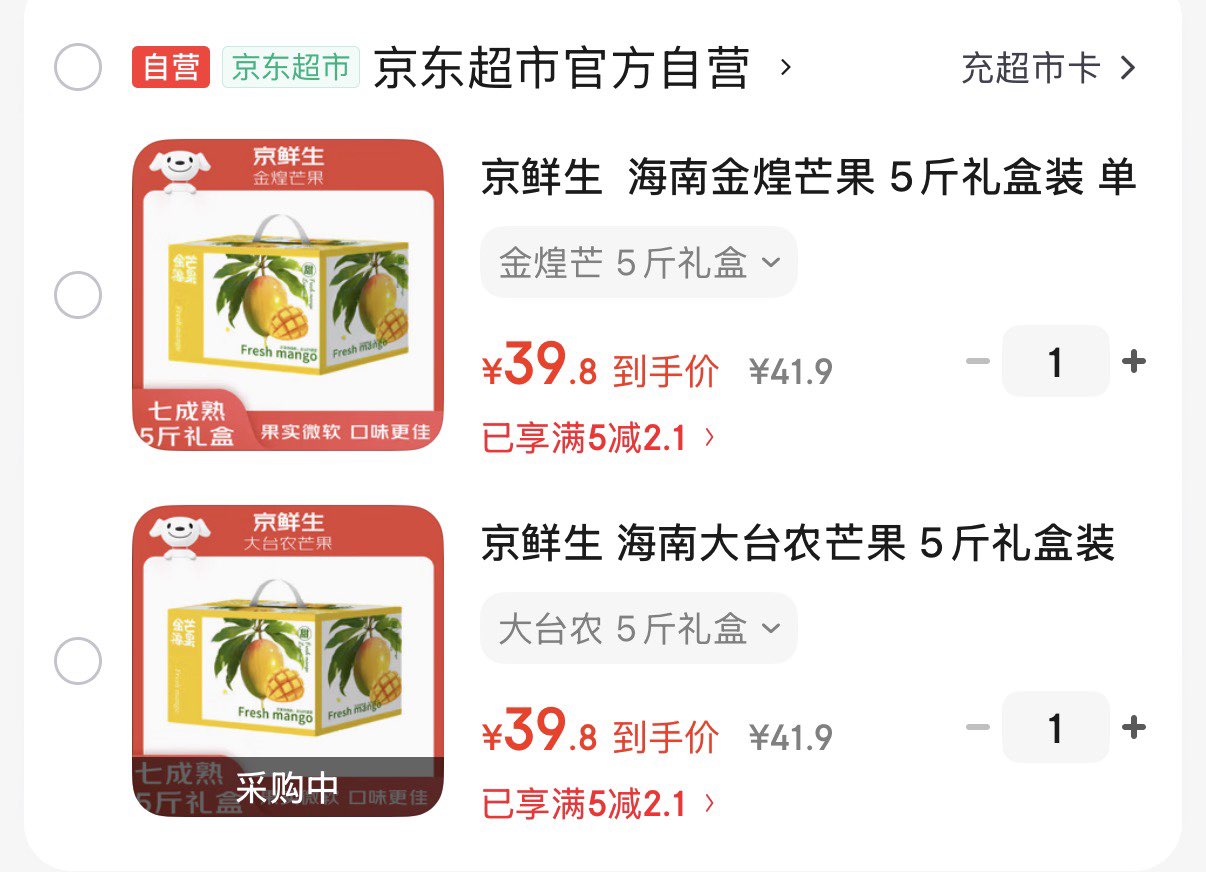Decrease quantity of 金煌芒果 gift box

[x=977, y=362]
